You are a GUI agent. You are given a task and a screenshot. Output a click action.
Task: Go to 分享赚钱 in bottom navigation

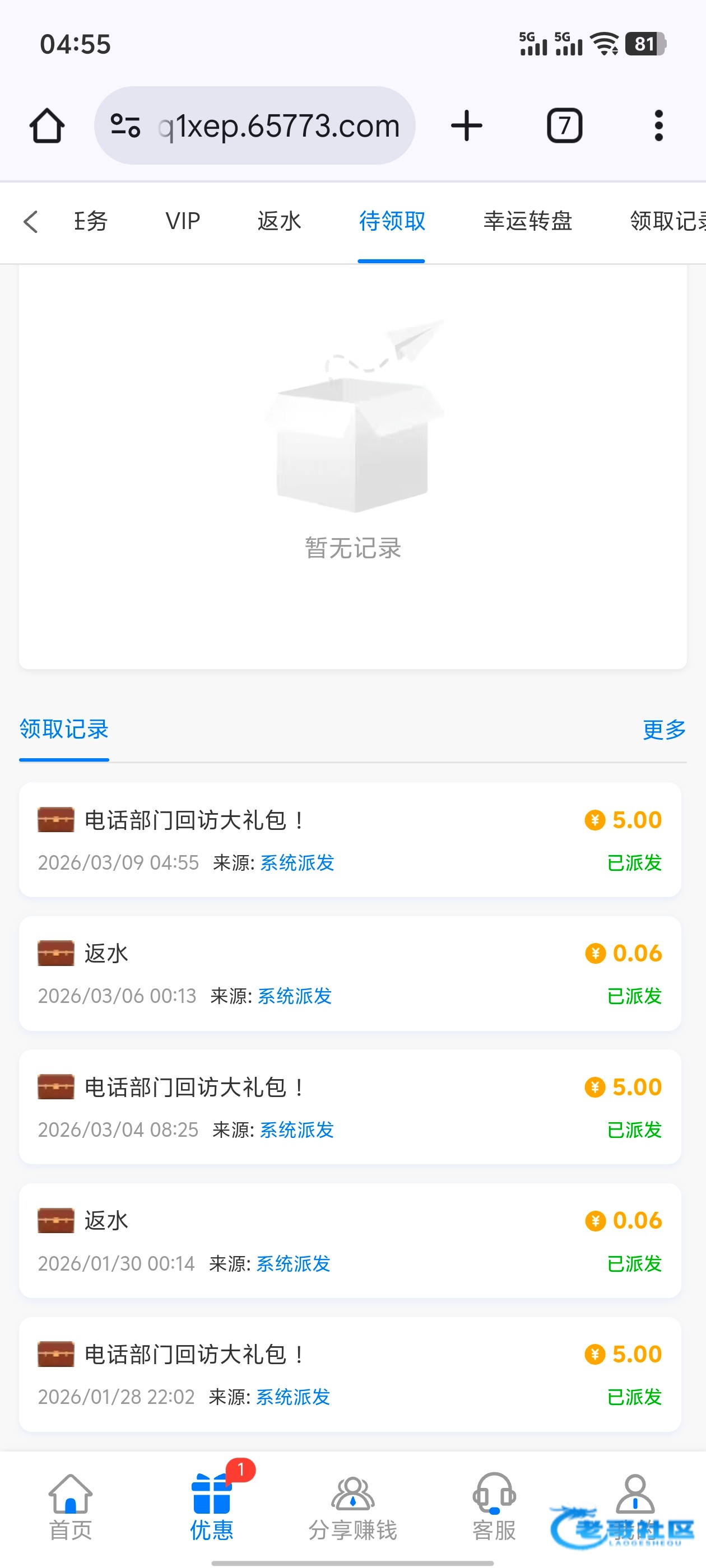[352, 1506]
